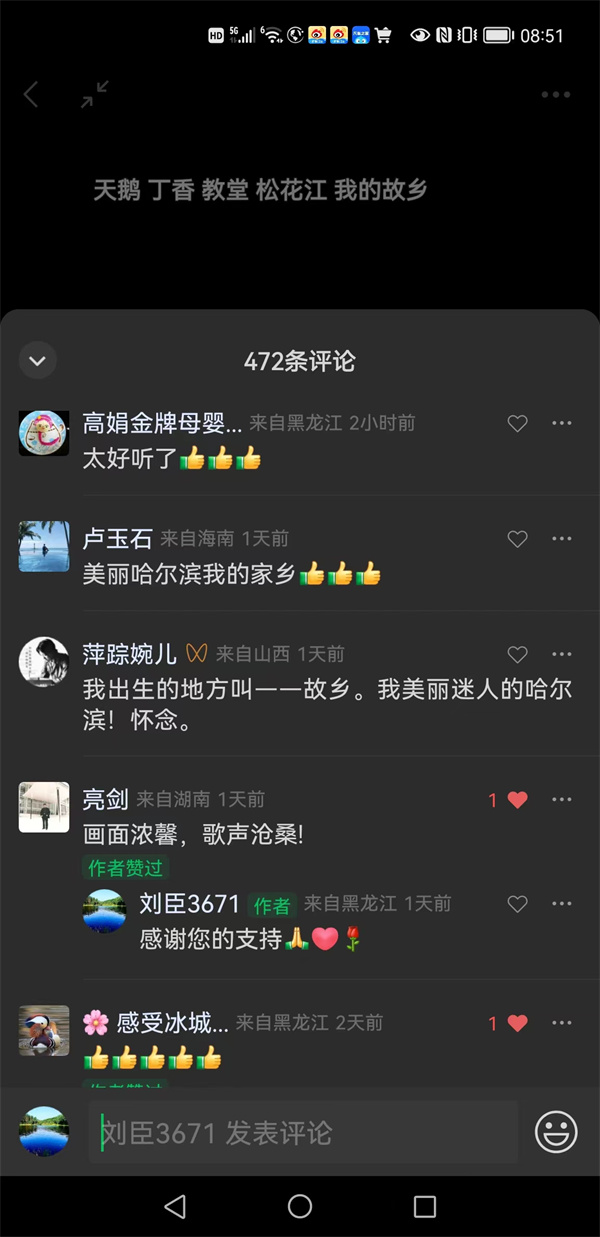Open more options for 高娟金牌母婴's comment

(x=562, y=424)
